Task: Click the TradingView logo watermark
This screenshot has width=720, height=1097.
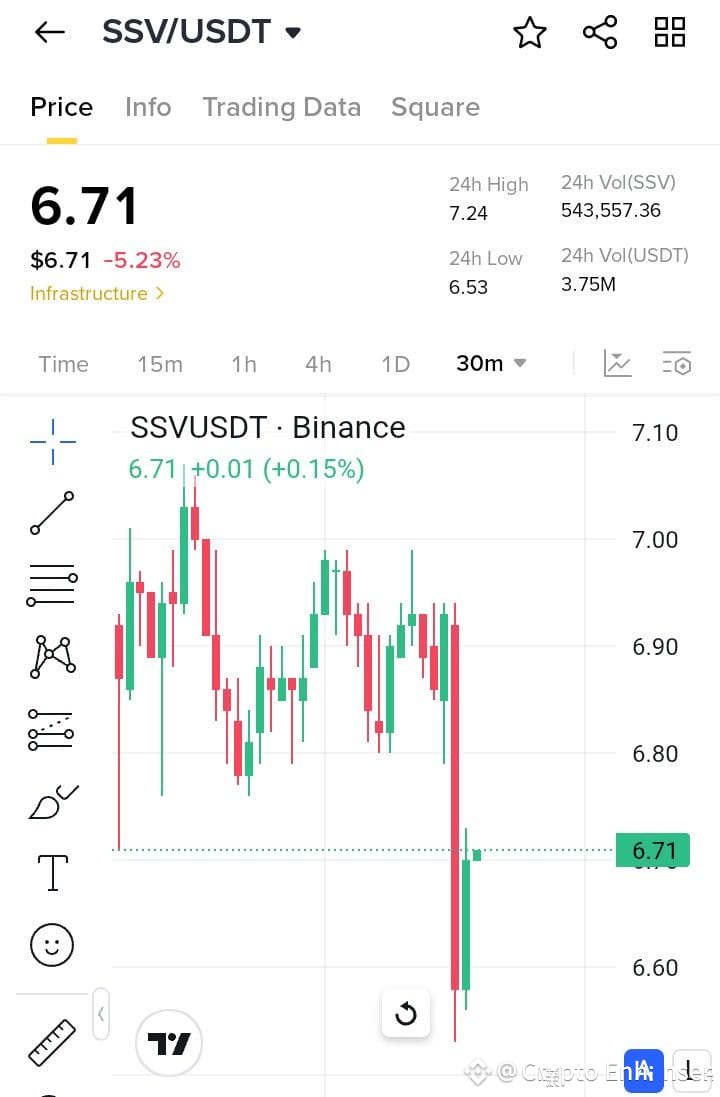Action: [x=168, y=1042]
